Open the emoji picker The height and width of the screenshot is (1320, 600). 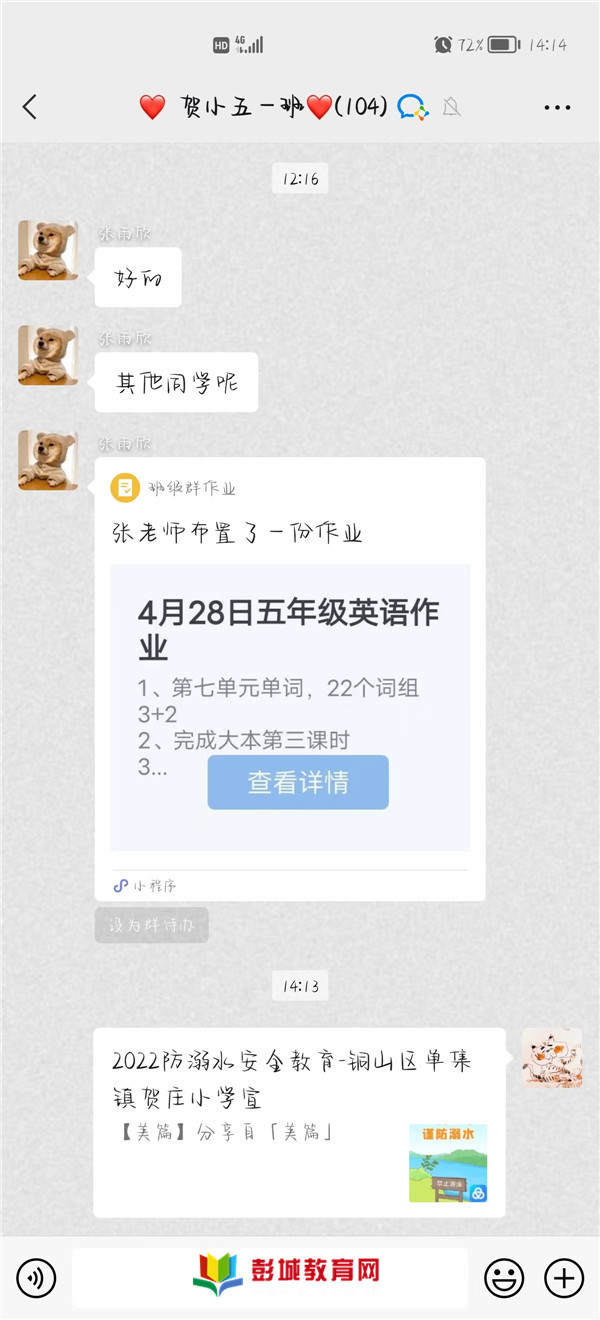pos(504,1277)
